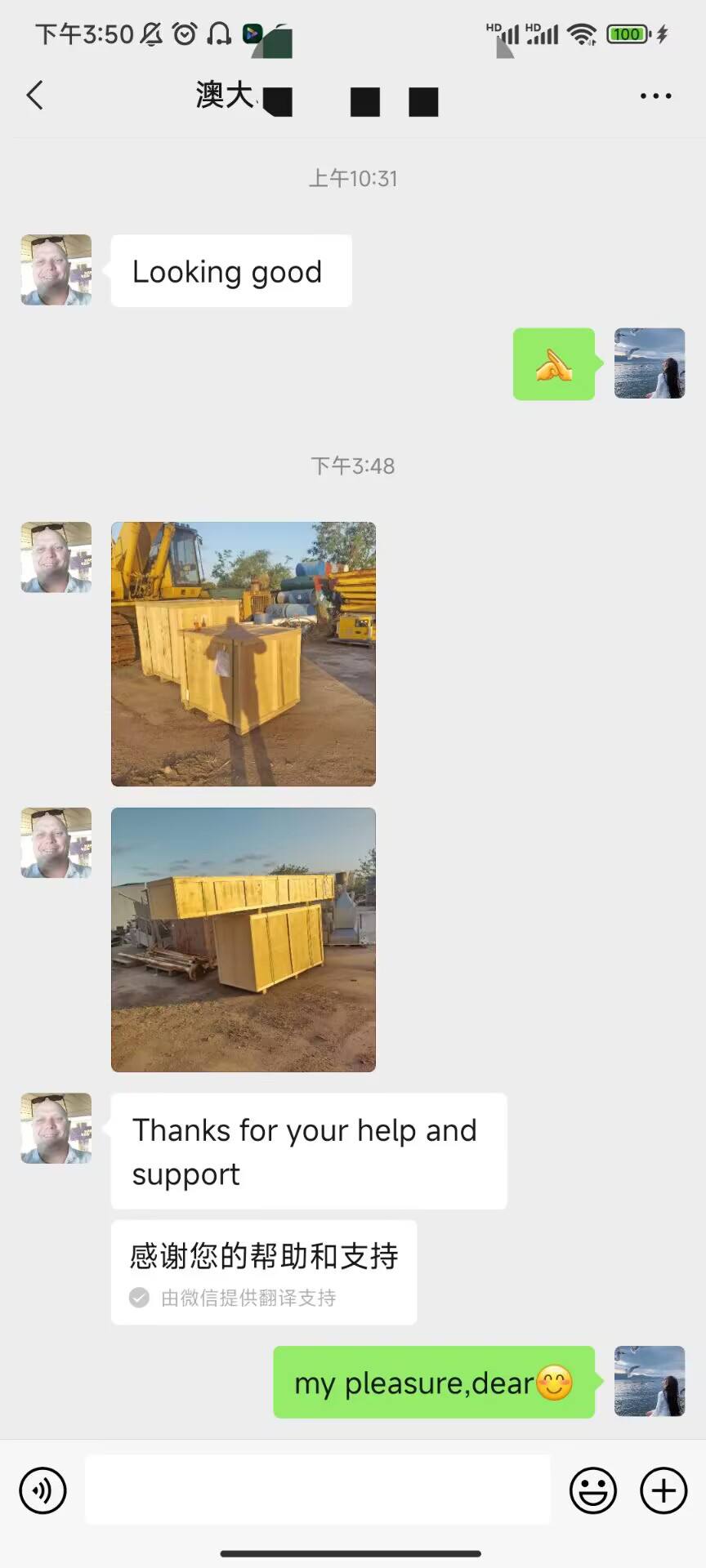This screenshot has height=1568, width=706.
Task: Focus the message text field
Action: pyautogui.click(x=317, y=1490)
